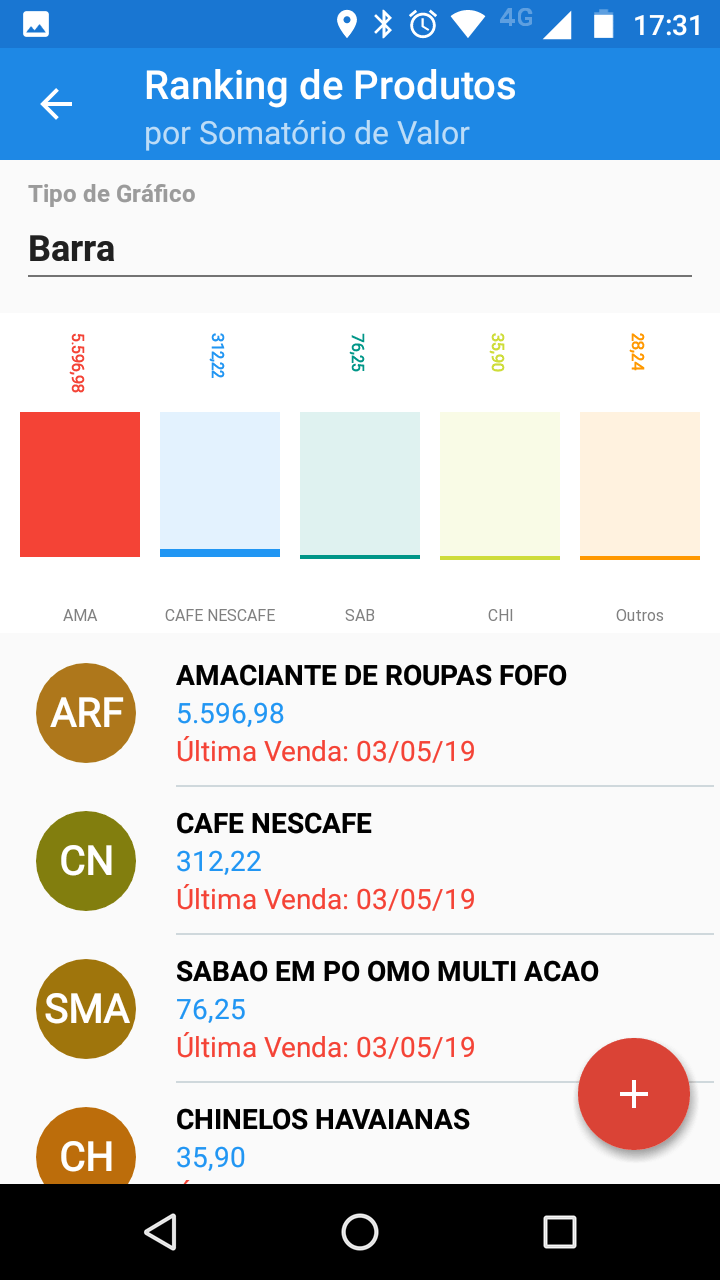Go back using the app bar arrow
The width and height of the screenshot is (720, 1280).
click(56, 104)
